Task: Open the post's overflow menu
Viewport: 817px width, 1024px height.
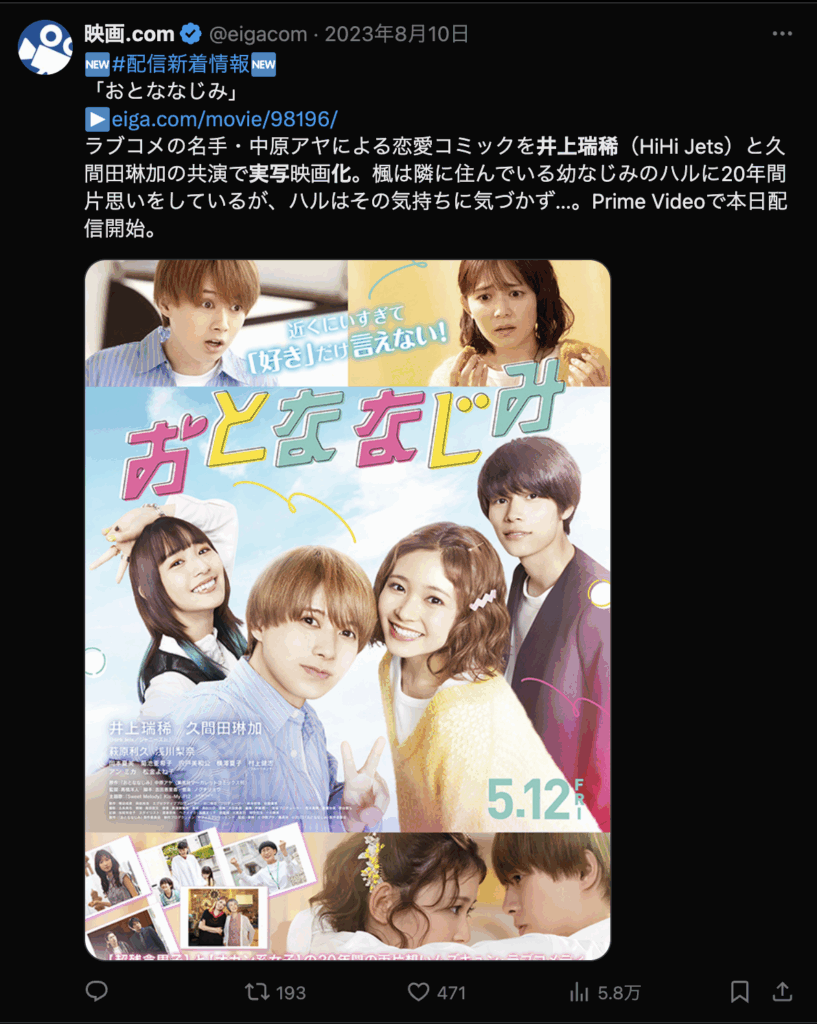Action: coord(782,34)
